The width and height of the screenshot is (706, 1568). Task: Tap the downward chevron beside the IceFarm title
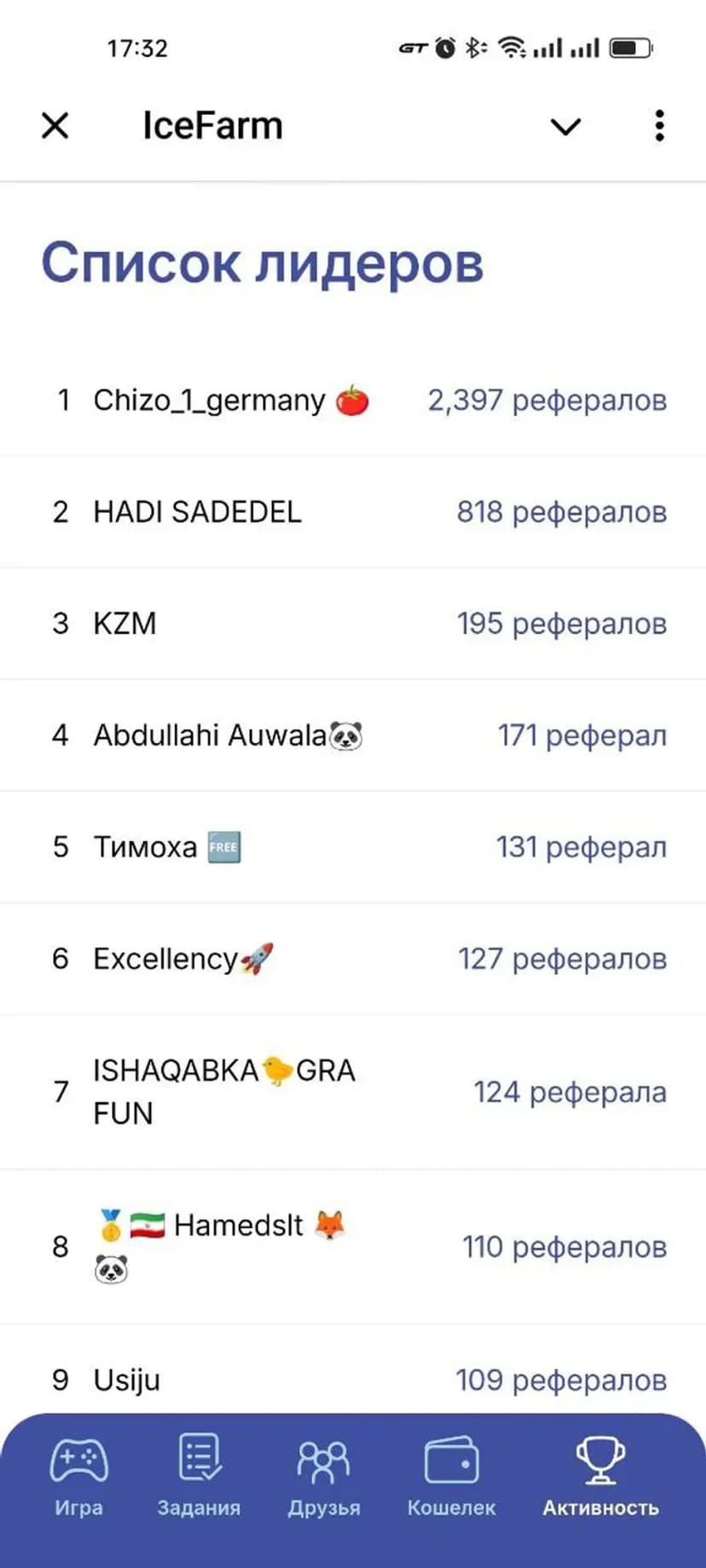pyautogui.click(x=565, y=127)
